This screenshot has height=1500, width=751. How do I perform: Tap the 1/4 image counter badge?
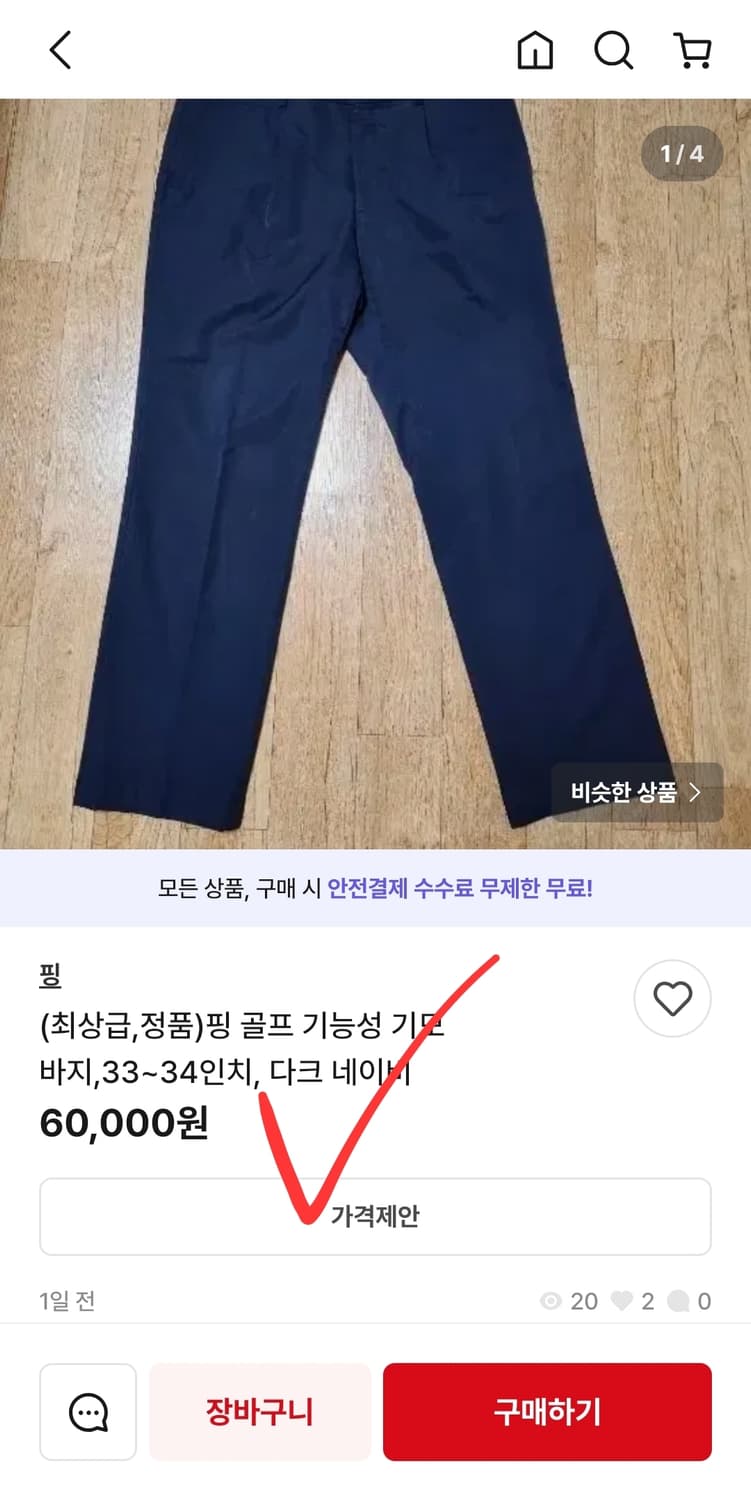[x=681, y=155]
